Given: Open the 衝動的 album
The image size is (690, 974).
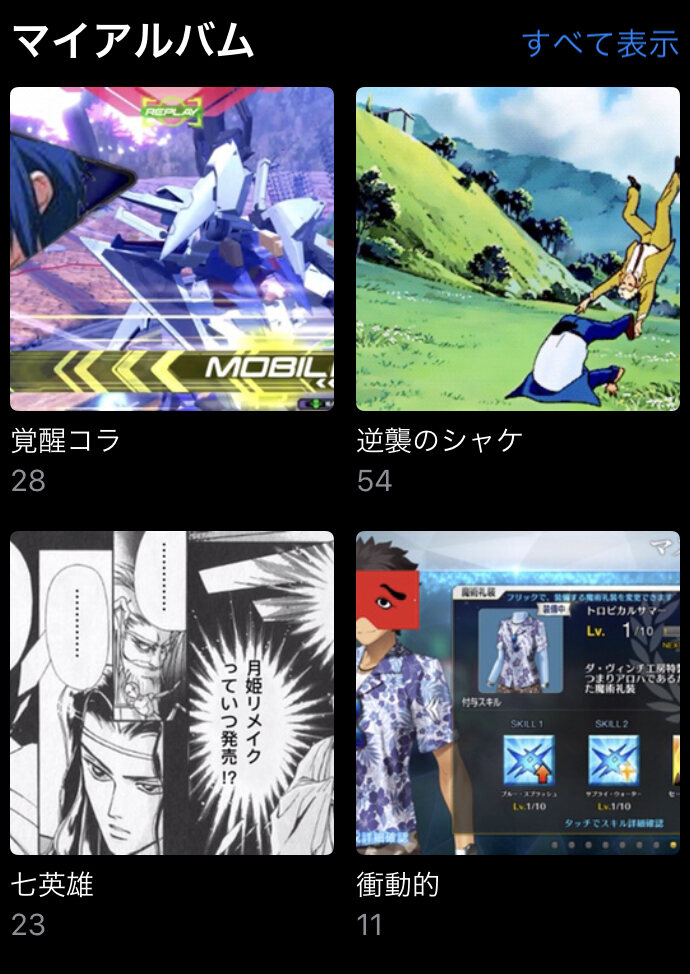Looking at the screenshot, I should tap(518, 692).
